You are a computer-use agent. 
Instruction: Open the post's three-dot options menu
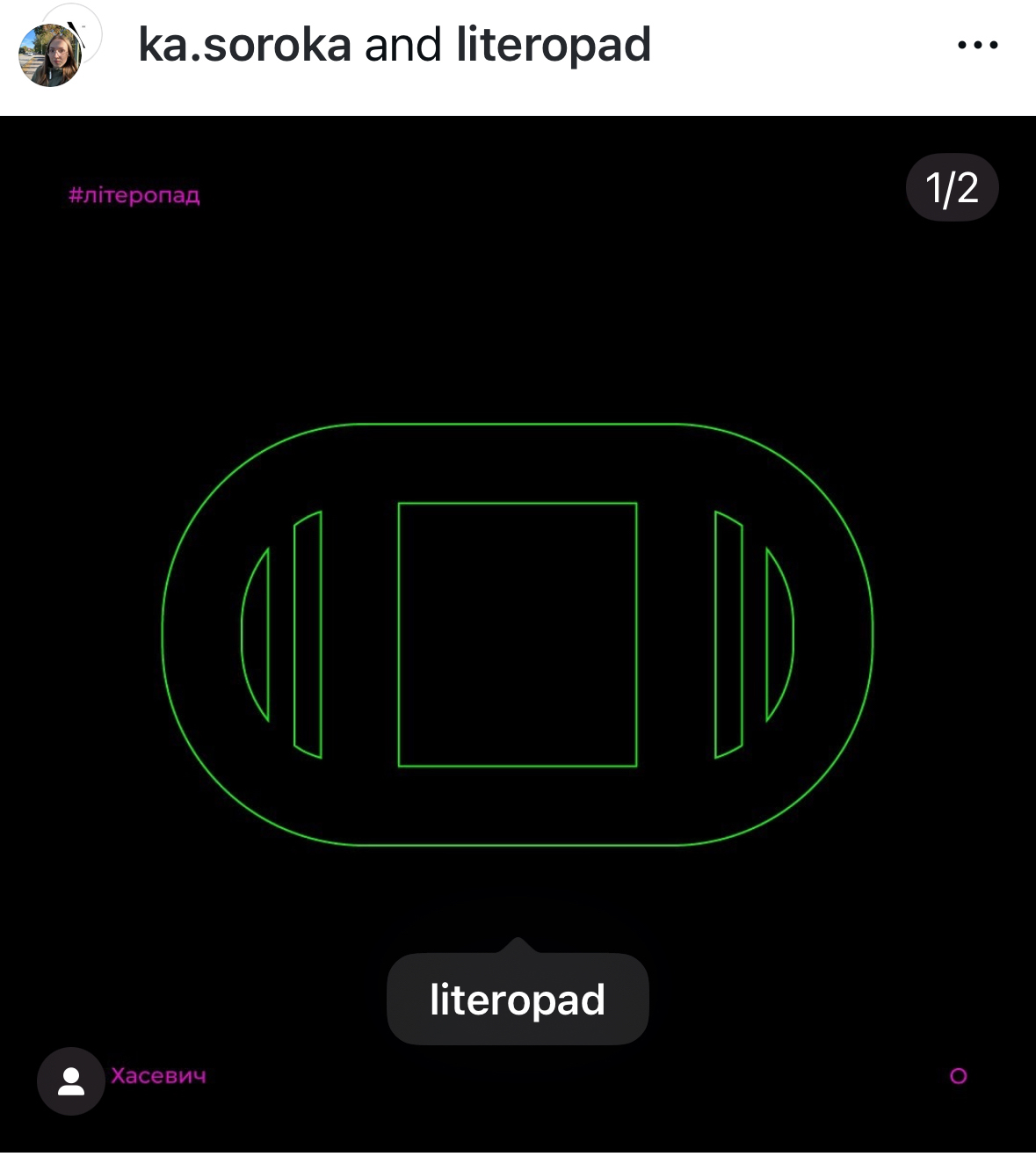pyautogui.click(x=977, y=45)
